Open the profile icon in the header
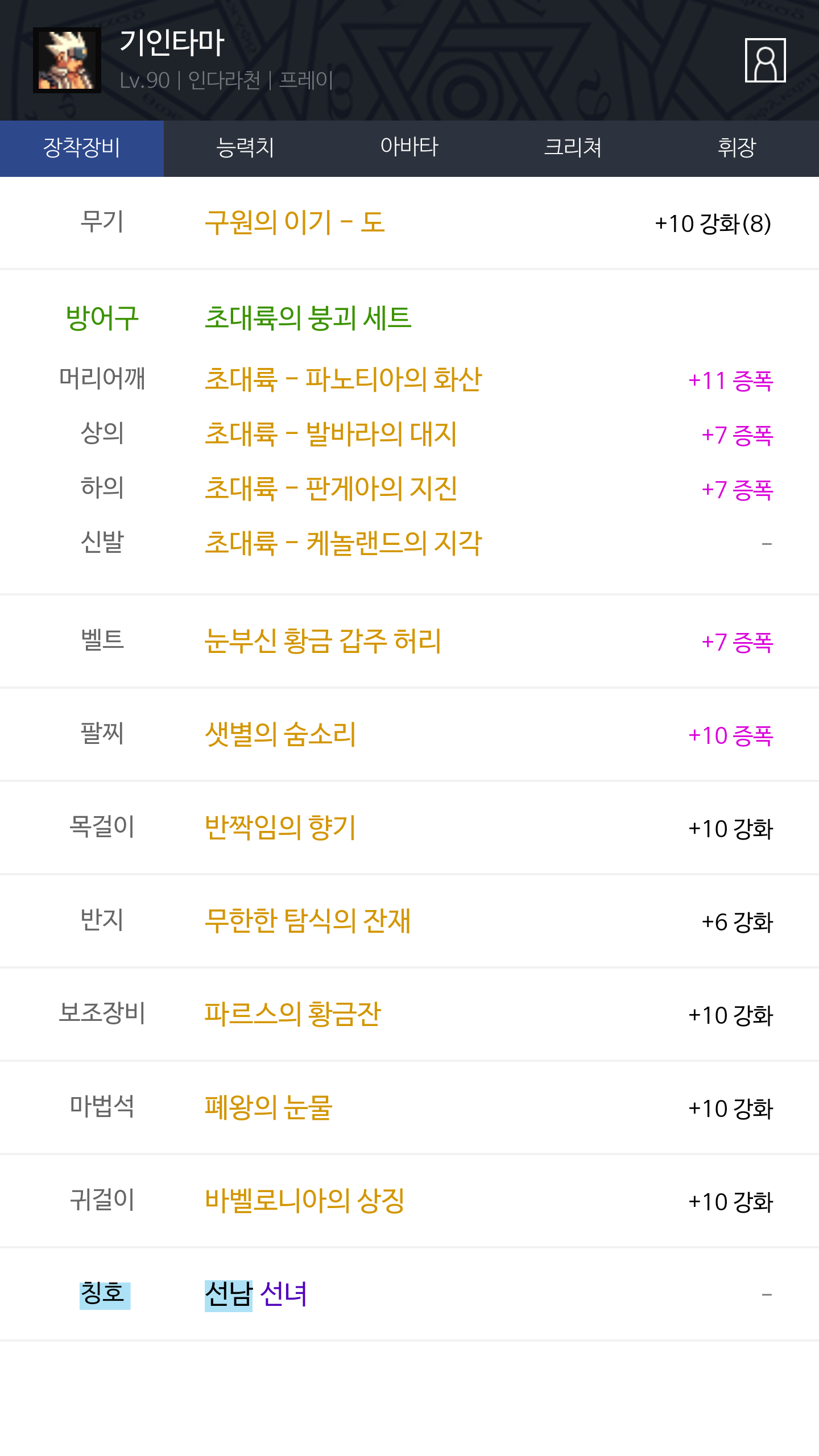This screenshot has height=1456, width=819. point(765,60)
